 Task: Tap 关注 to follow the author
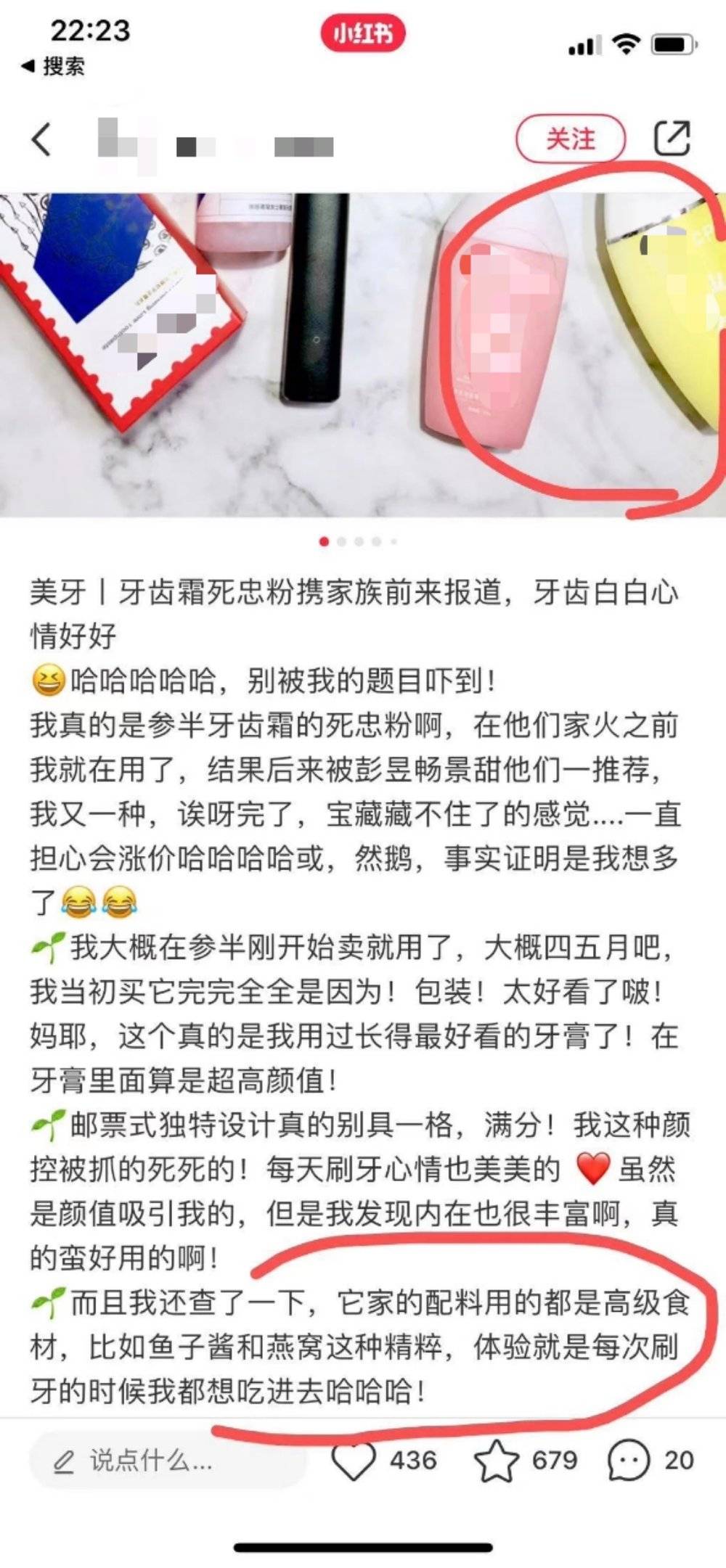pos(571,139)
